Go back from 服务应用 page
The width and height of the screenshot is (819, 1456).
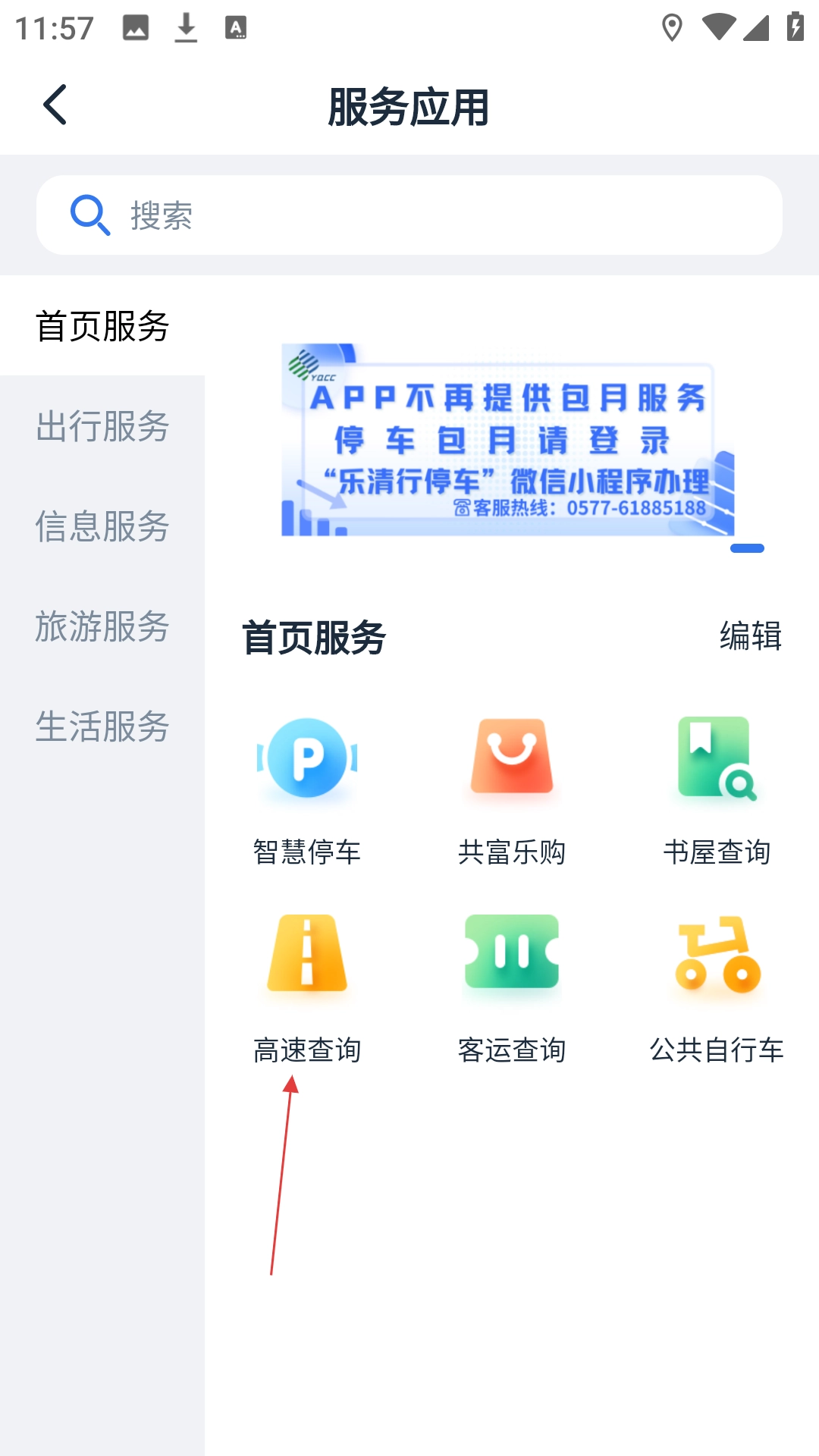click(x=55, y=105)
